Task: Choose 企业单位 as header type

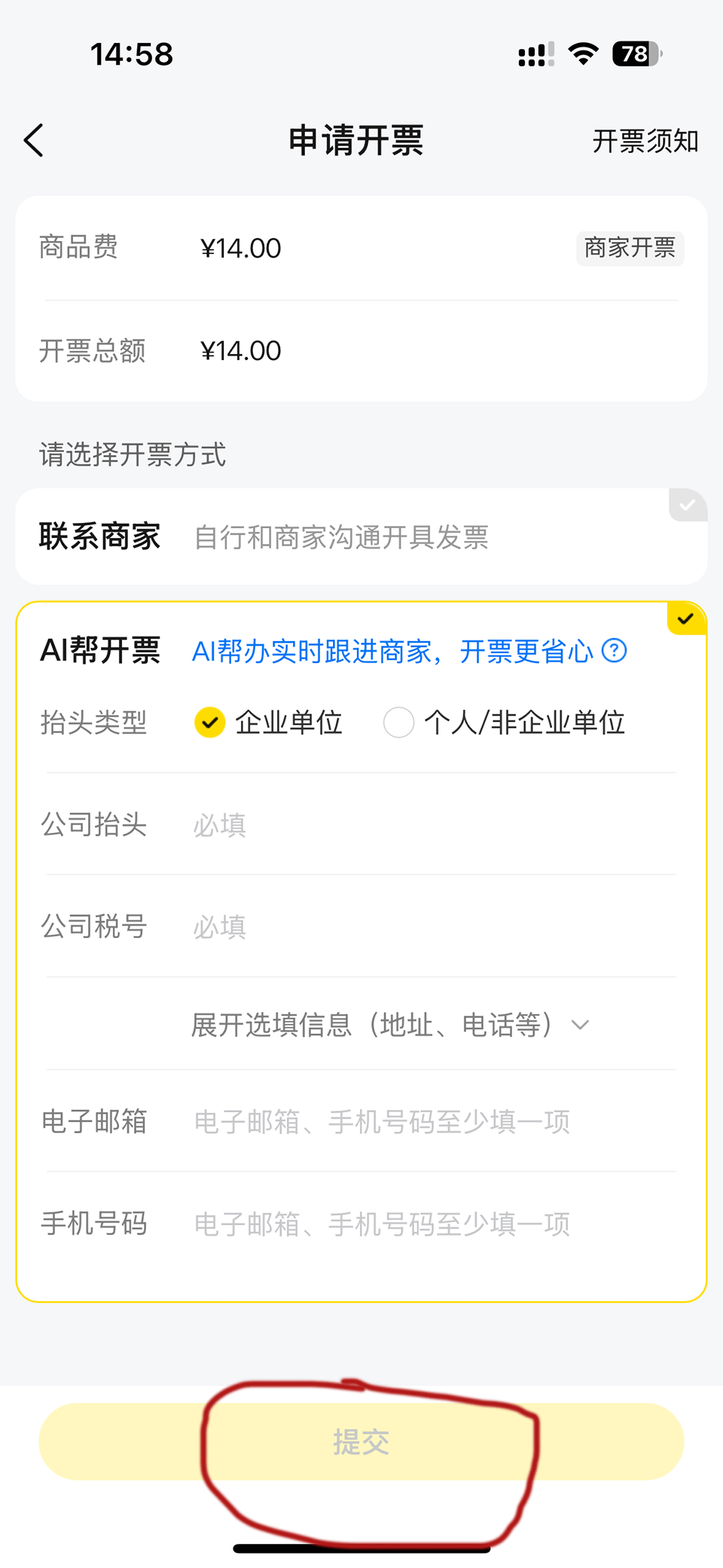Action: pyautogui.click(x=210, y=723)
